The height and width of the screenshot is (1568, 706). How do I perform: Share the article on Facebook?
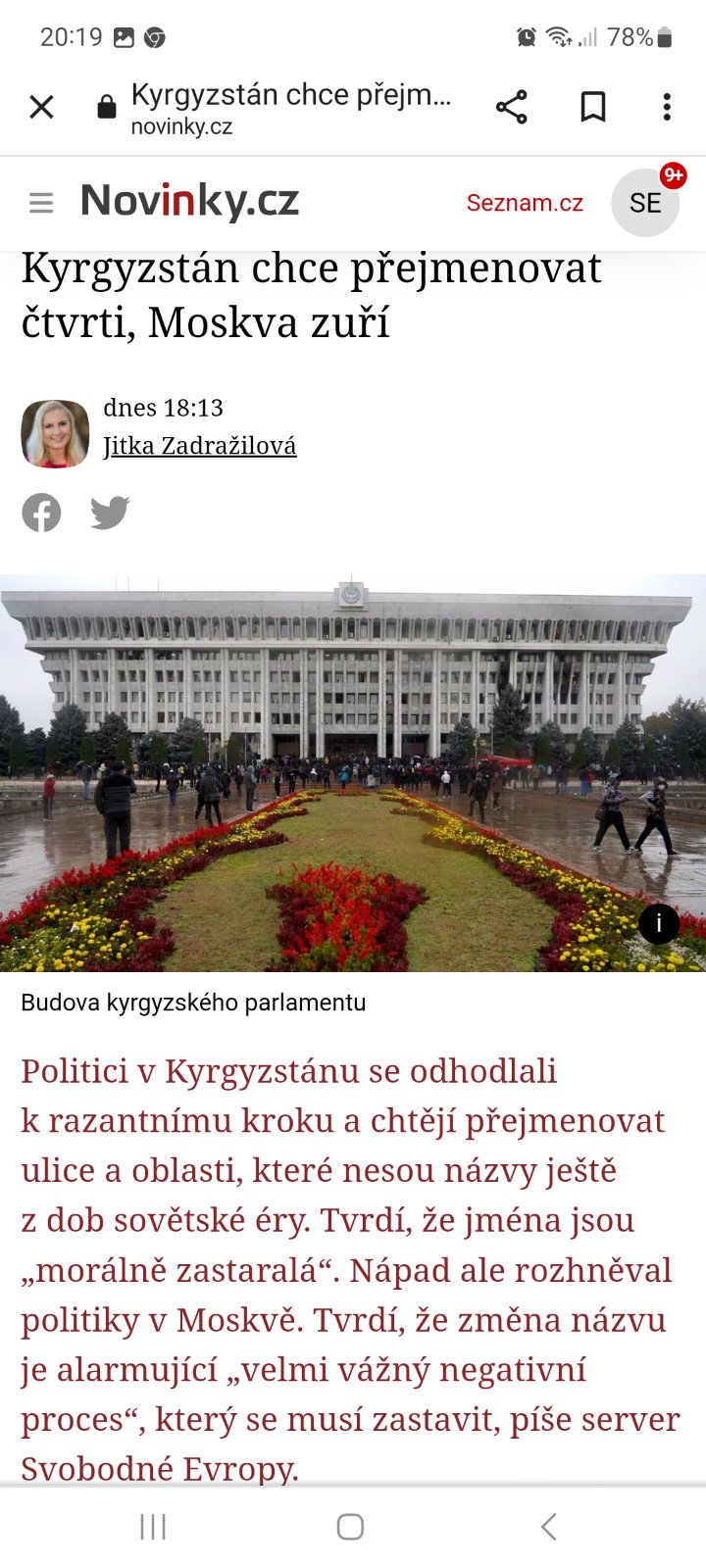point(41,513)
